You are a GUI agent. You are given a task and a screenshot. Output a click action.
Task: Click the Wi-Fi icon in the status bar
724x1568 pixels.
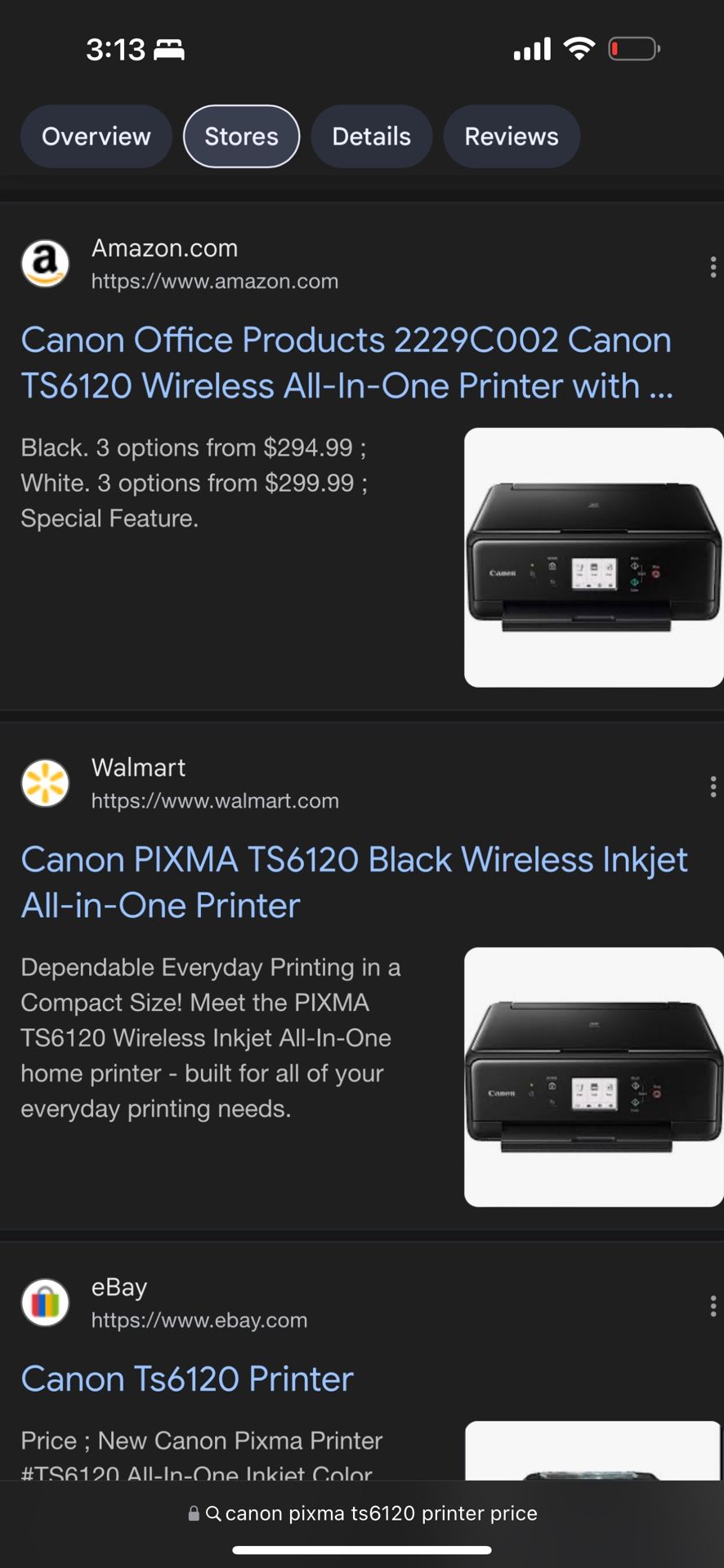pos(577,49)
